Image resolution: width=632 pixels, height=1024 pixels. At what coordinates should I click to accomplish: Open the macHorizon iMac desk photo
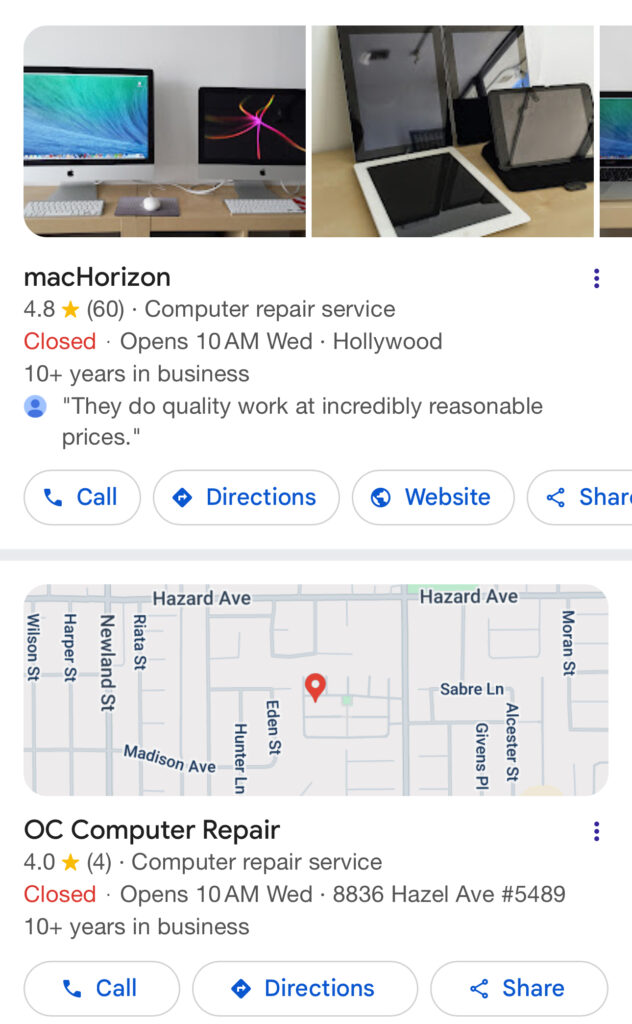(x=164, y=131)
